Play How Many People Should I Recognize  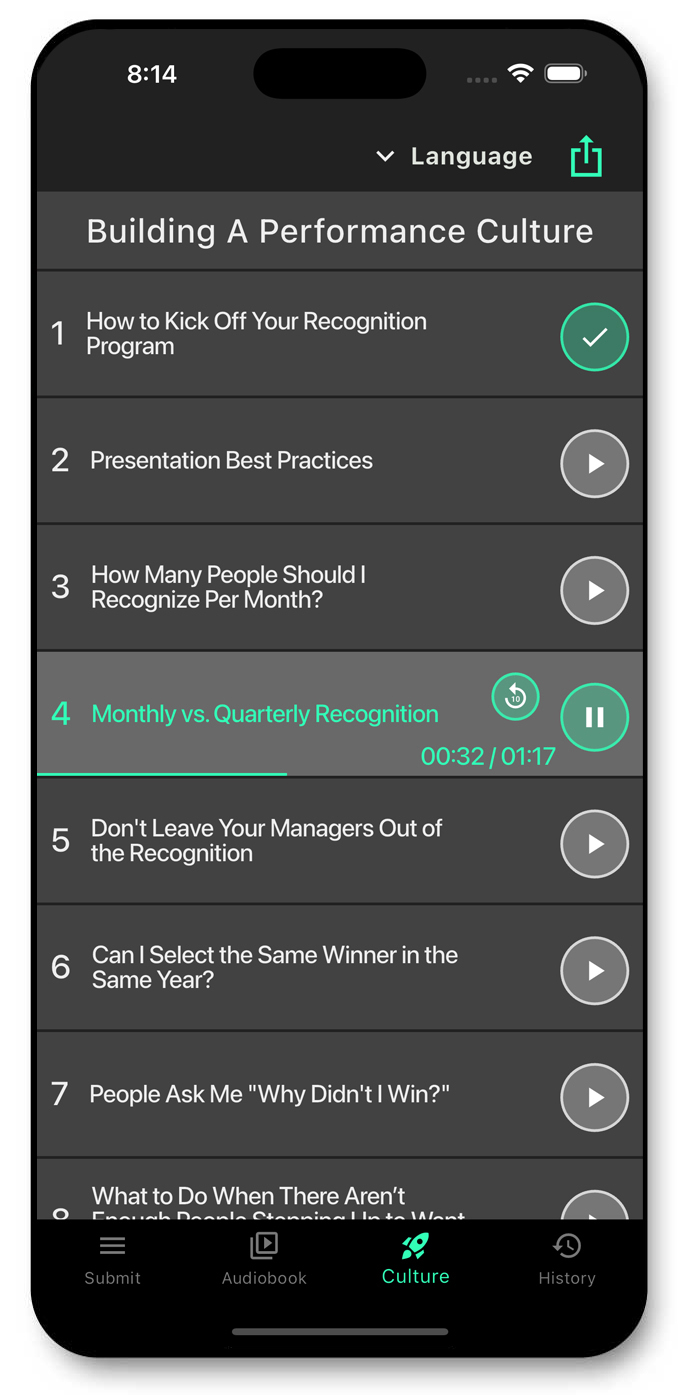(594, 590)
